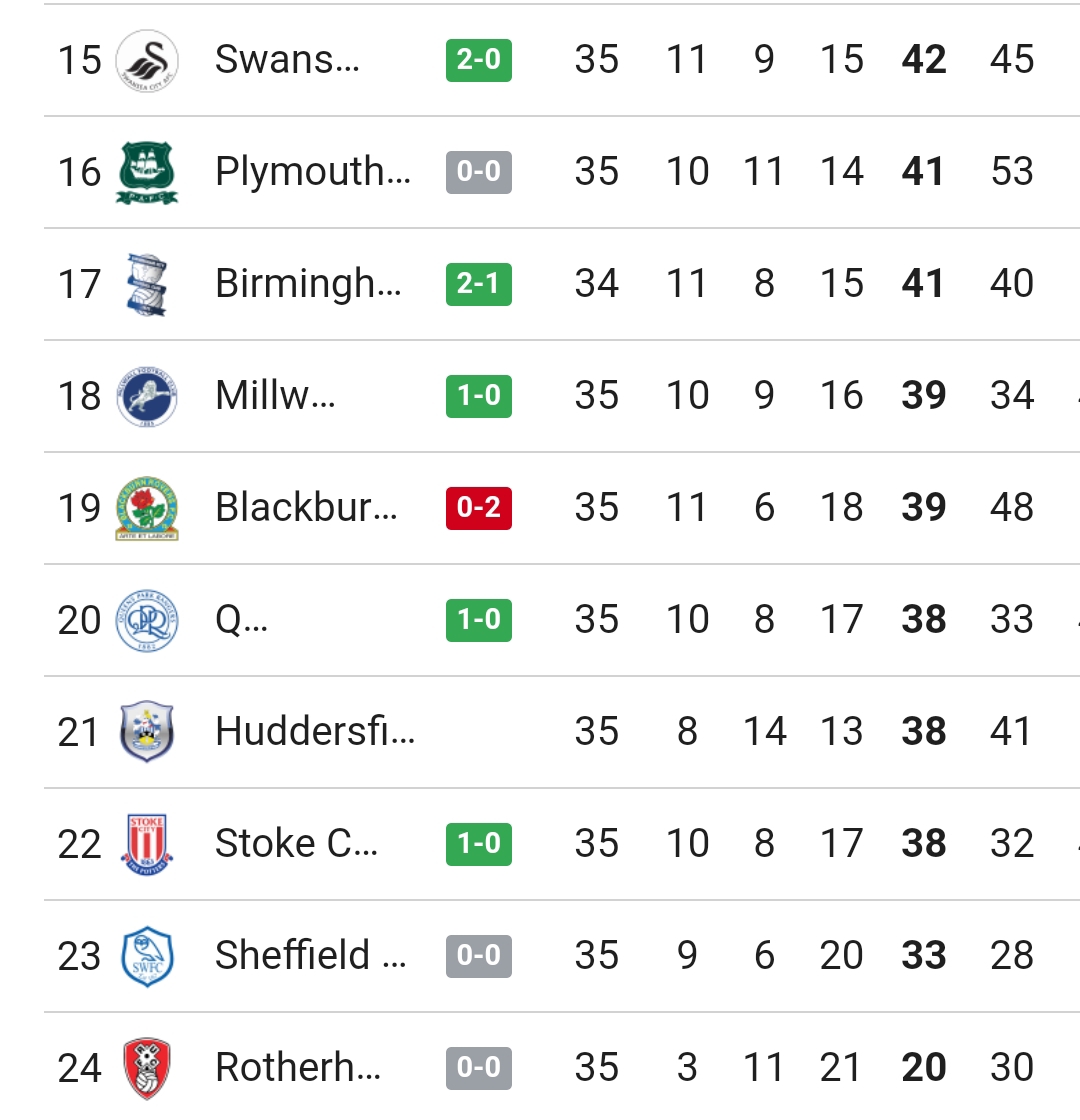This screenshot has width=1080, height=1120.
Task: Open Huddersfield team row
Action: [314, 732]
